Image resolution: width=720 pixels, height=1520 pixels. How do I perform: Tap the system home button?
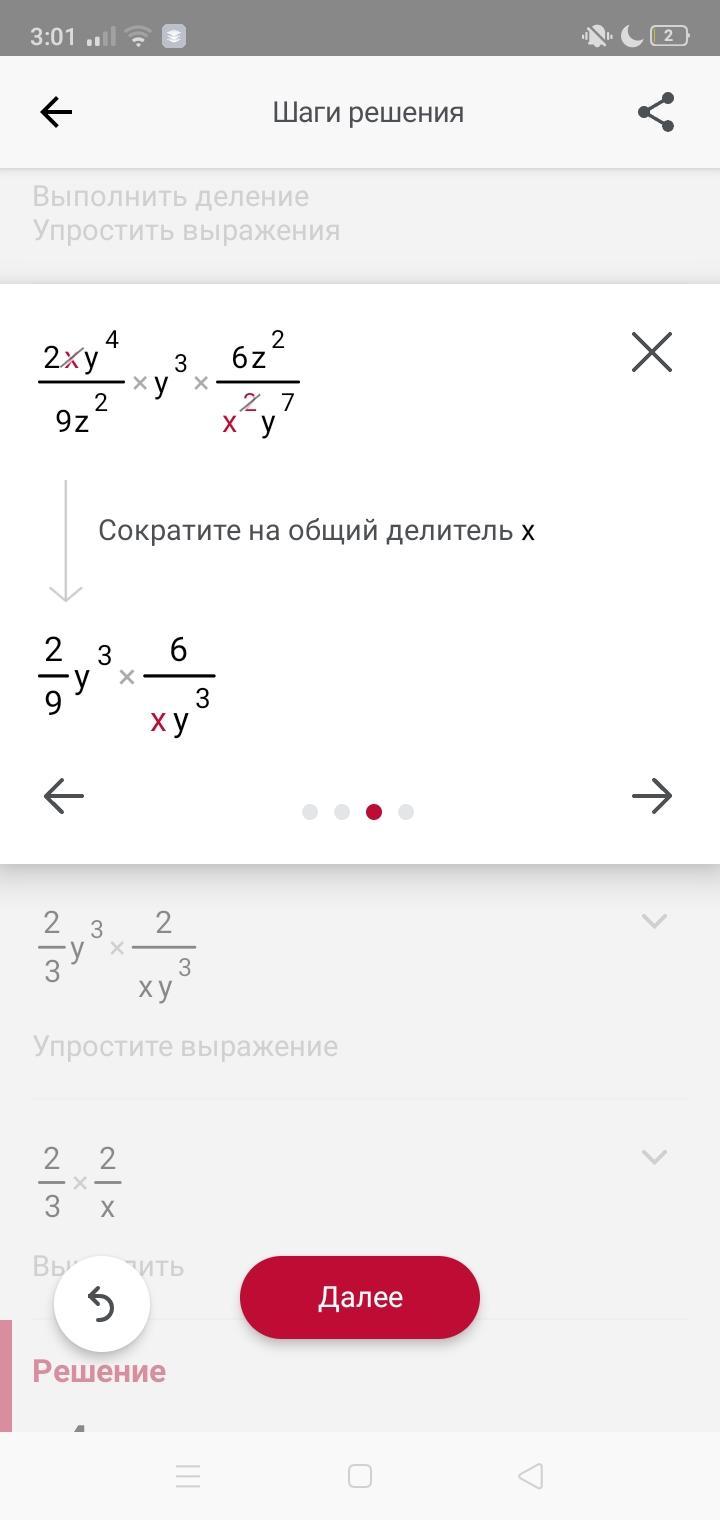[360, 1476]
